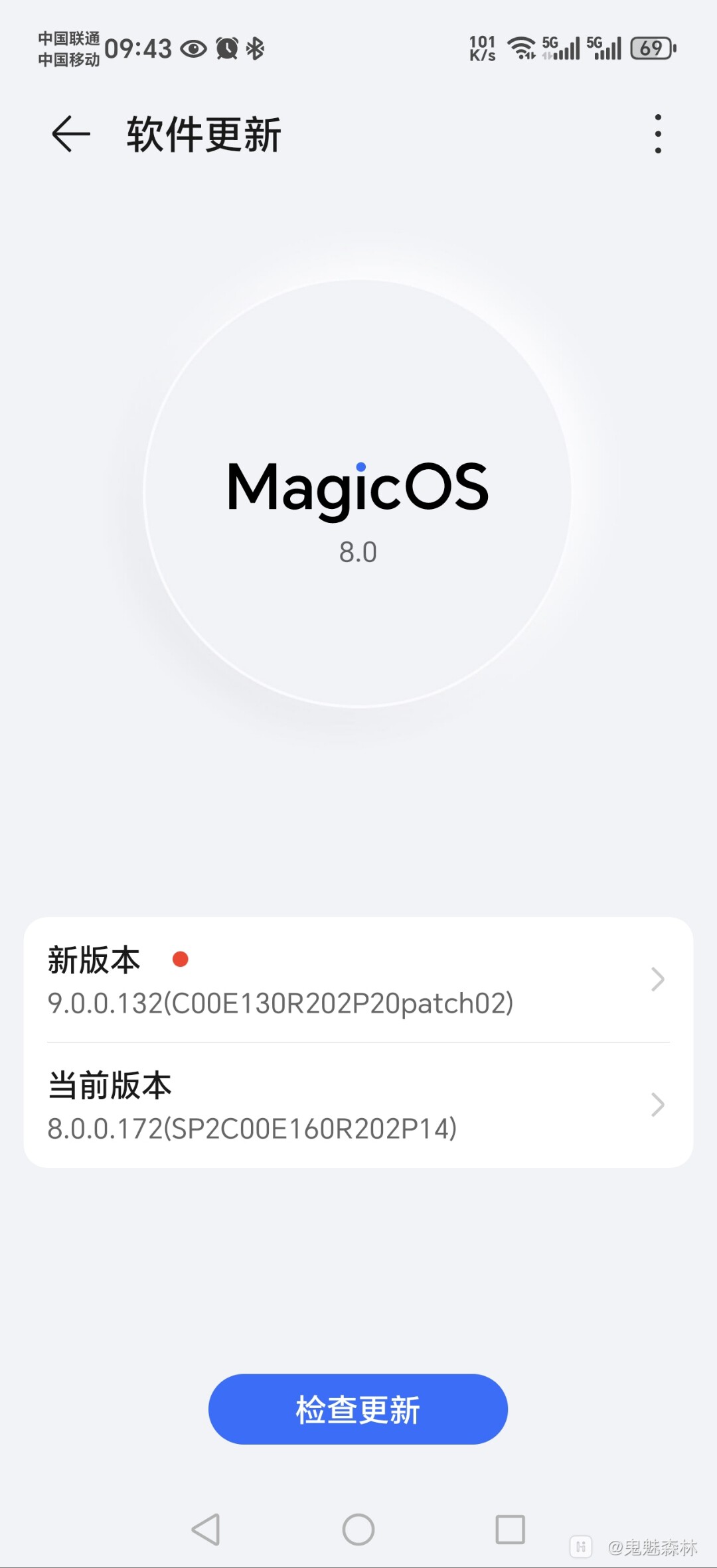Tap the 软件更新 title text
717x1568 pixels.
click(201, 133)
